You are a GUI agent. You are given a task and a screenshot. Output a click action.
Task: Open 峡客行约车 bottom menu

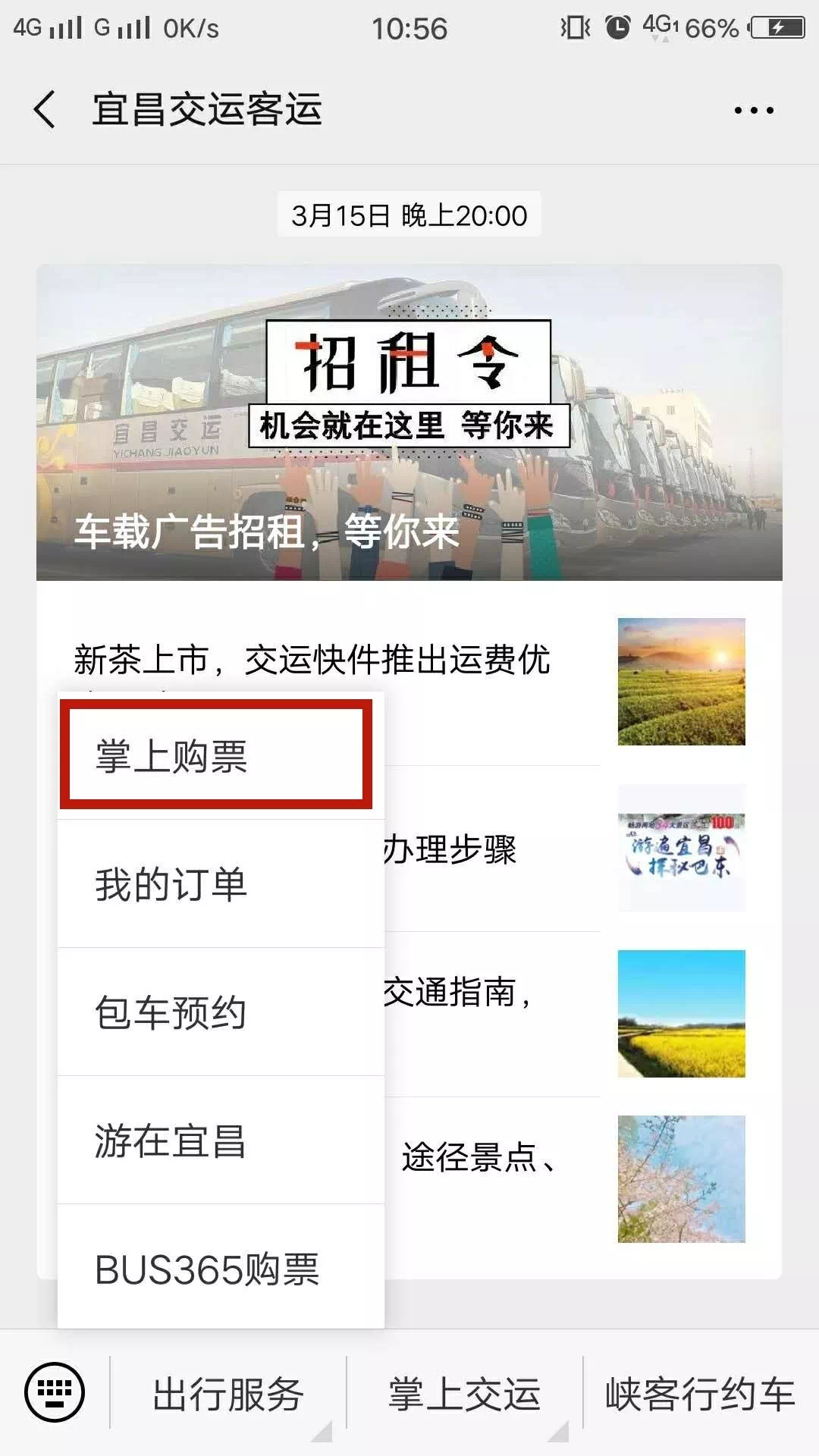(x=700, y=1394)
